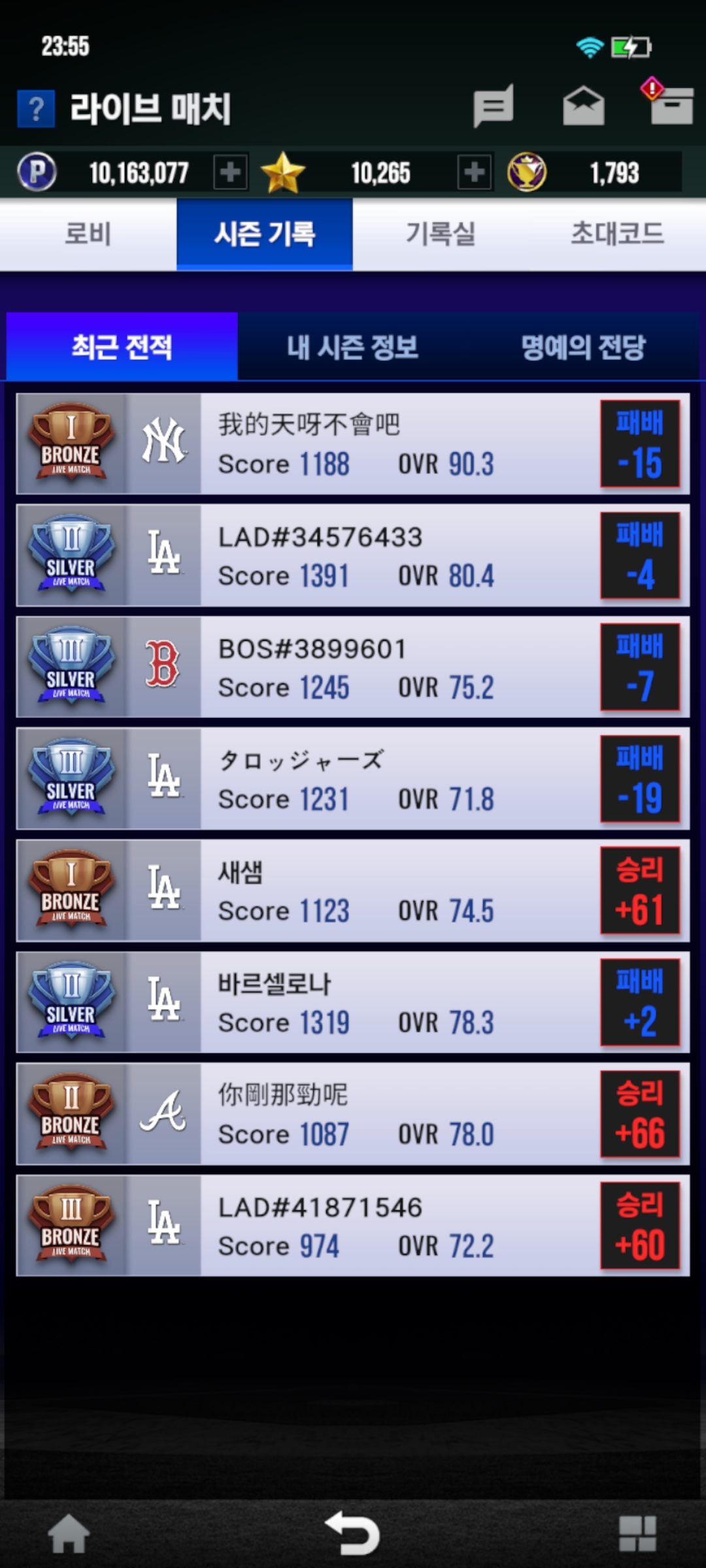Switch to the 초대코드 tab
The height and width of the screenshot is (1568, 706).
617,234
